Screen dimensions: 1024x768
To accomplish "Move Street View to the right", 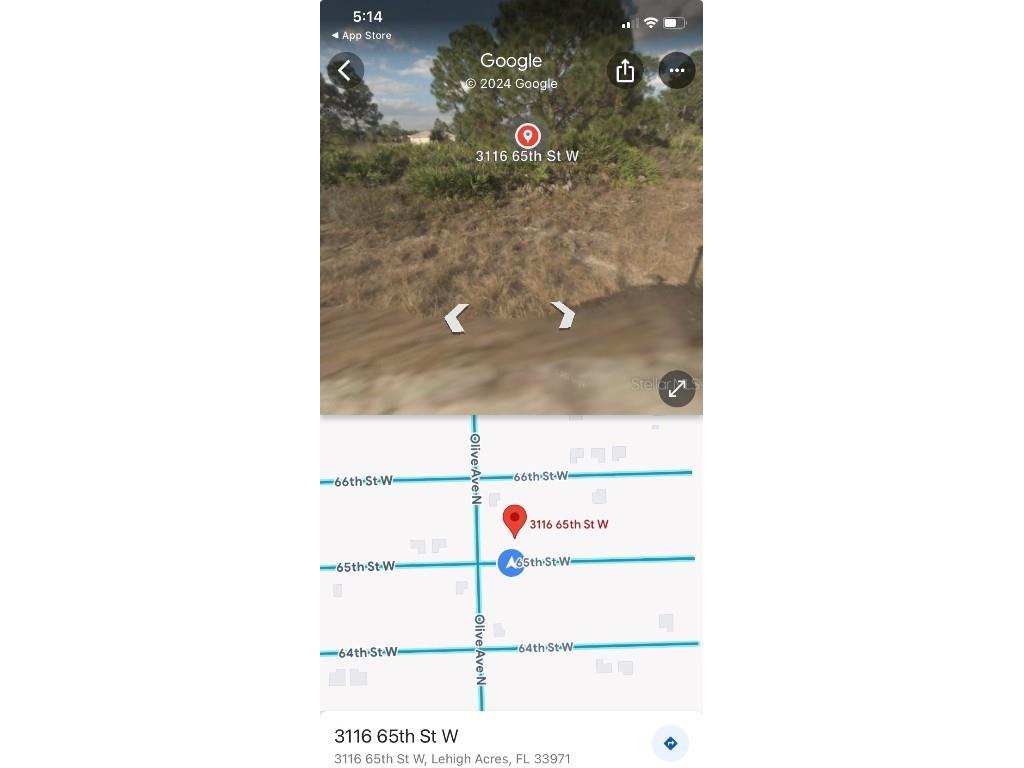I will 564,316.
